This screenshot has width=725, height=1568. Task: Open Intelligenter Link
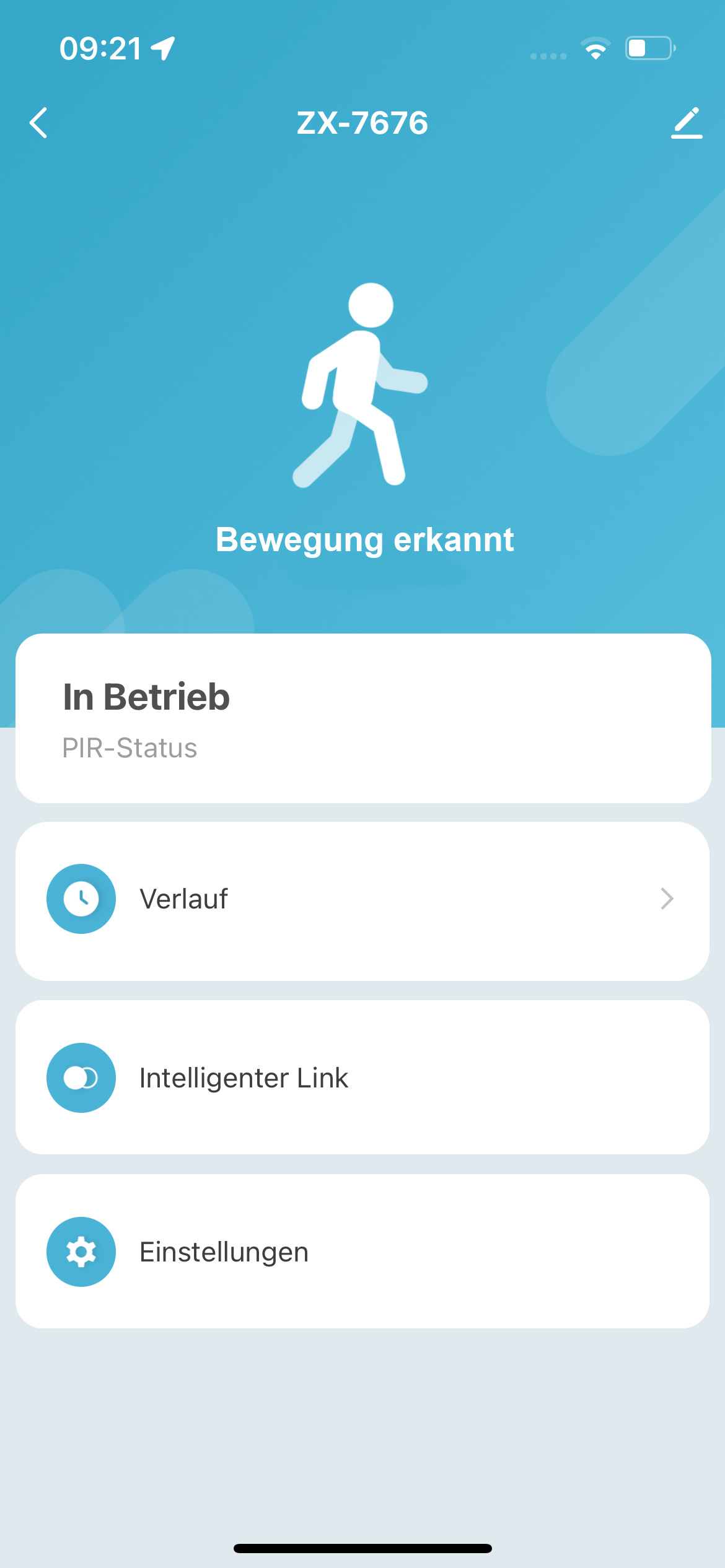click(362, 1078)
